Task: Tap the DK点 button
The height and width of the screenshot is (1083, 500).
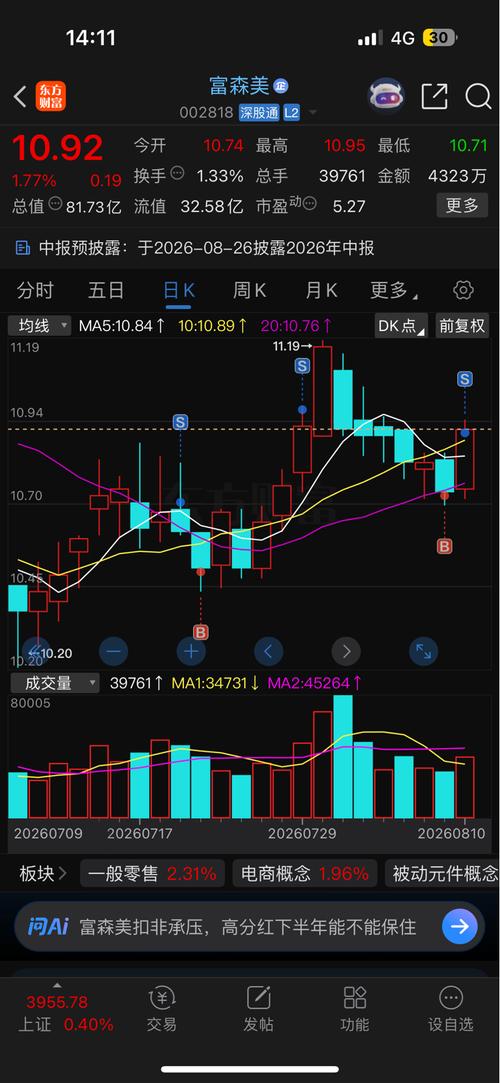Action: tap(402, 326)
